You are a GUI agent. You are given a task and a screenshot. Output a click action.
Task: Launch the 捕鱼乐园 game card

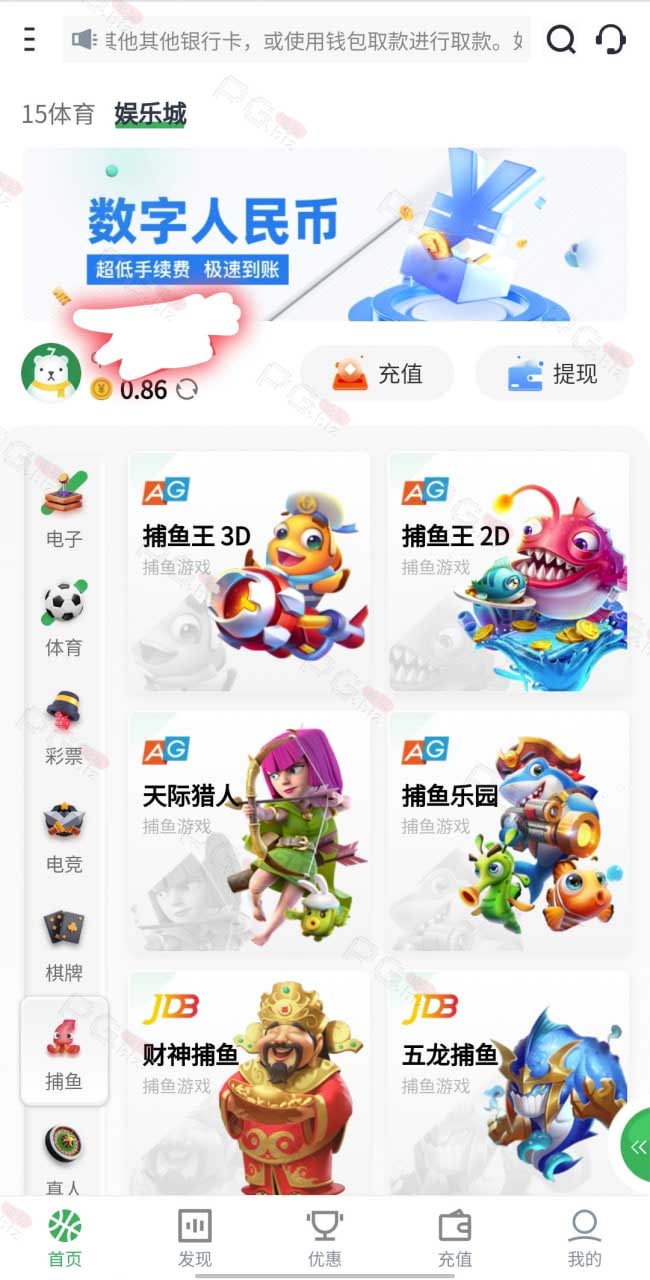[x=509, y=831]
